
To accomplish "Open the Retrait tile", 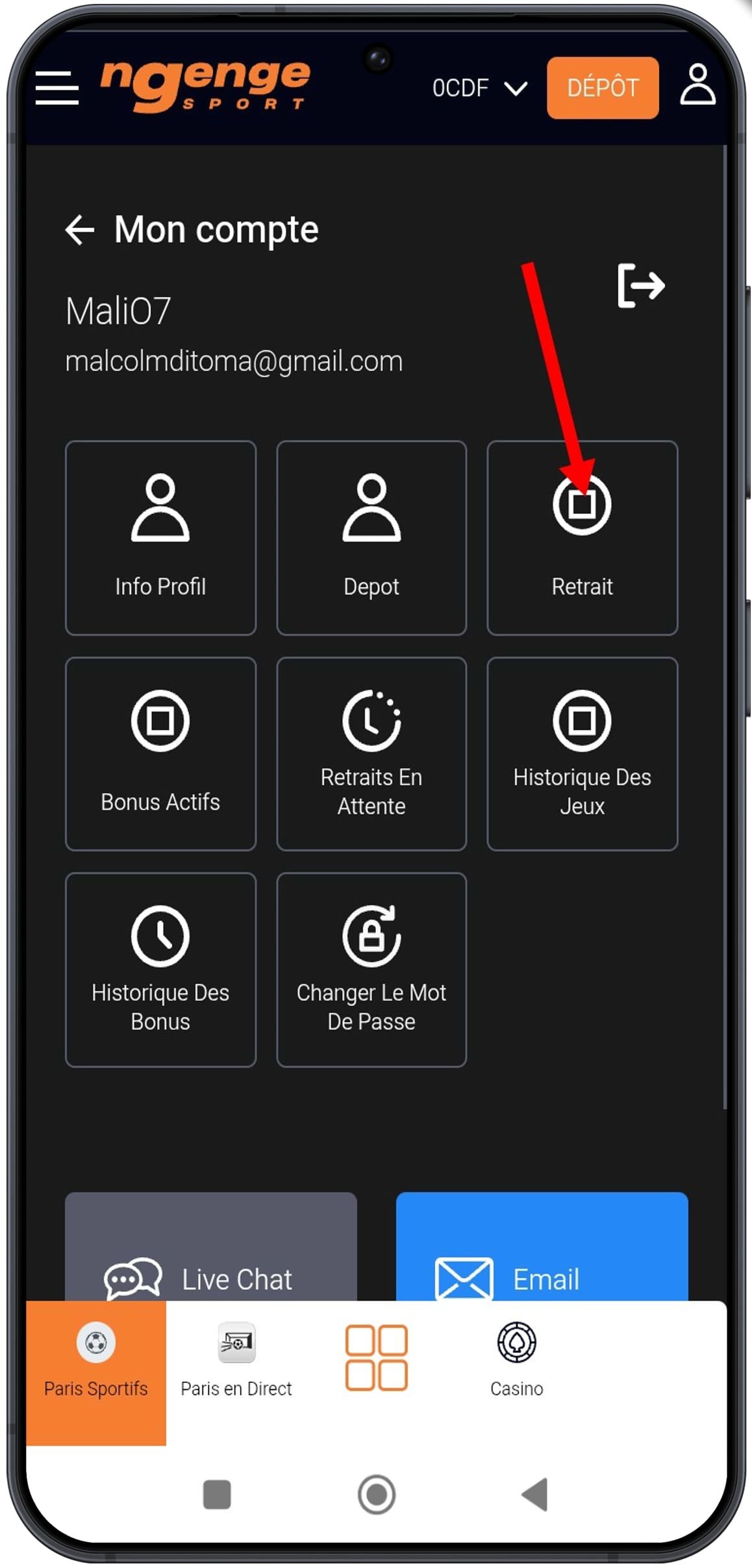I will (582, 537).
